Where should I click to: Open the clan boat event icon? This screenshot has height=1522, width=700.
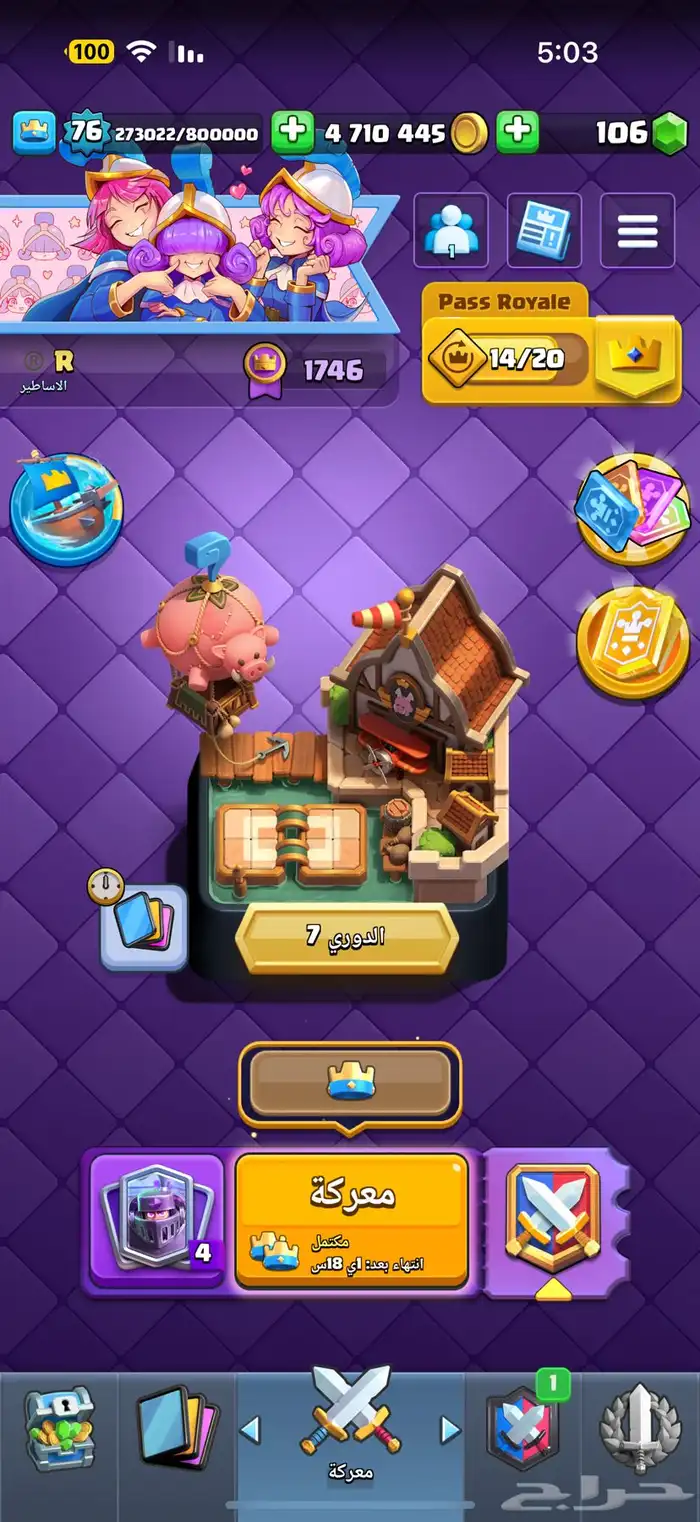point(66,508)
